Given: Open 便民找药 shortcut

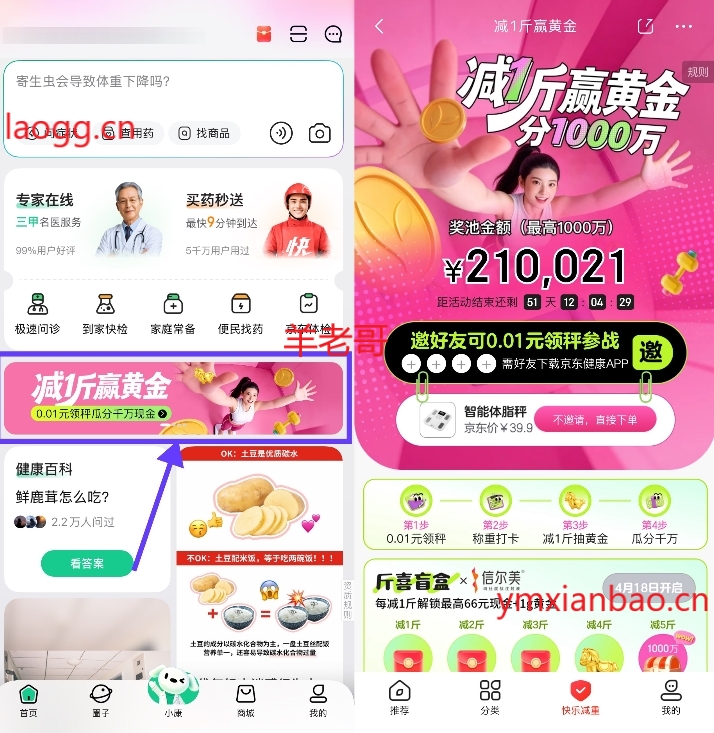Looking at the screenshot, I should click(x=241, y=314).
